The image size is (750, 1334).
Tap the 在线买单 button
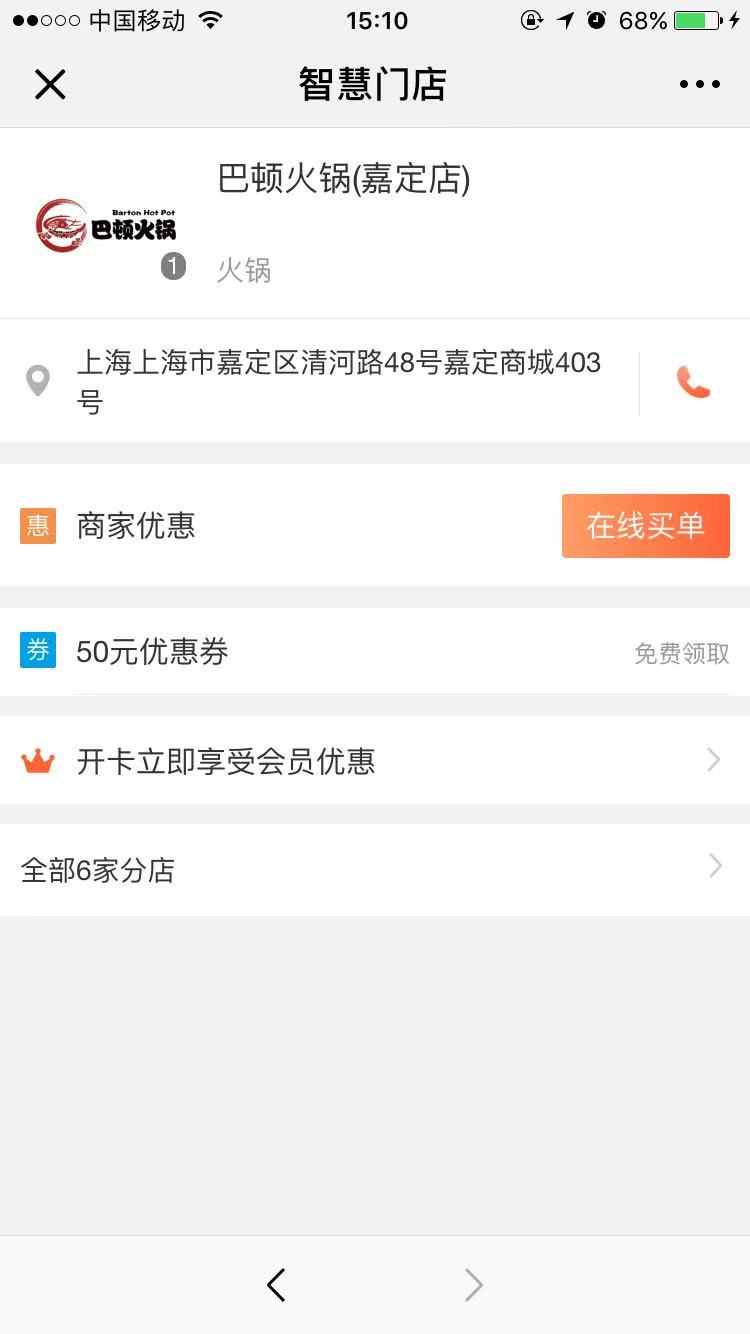click(645, 525)
